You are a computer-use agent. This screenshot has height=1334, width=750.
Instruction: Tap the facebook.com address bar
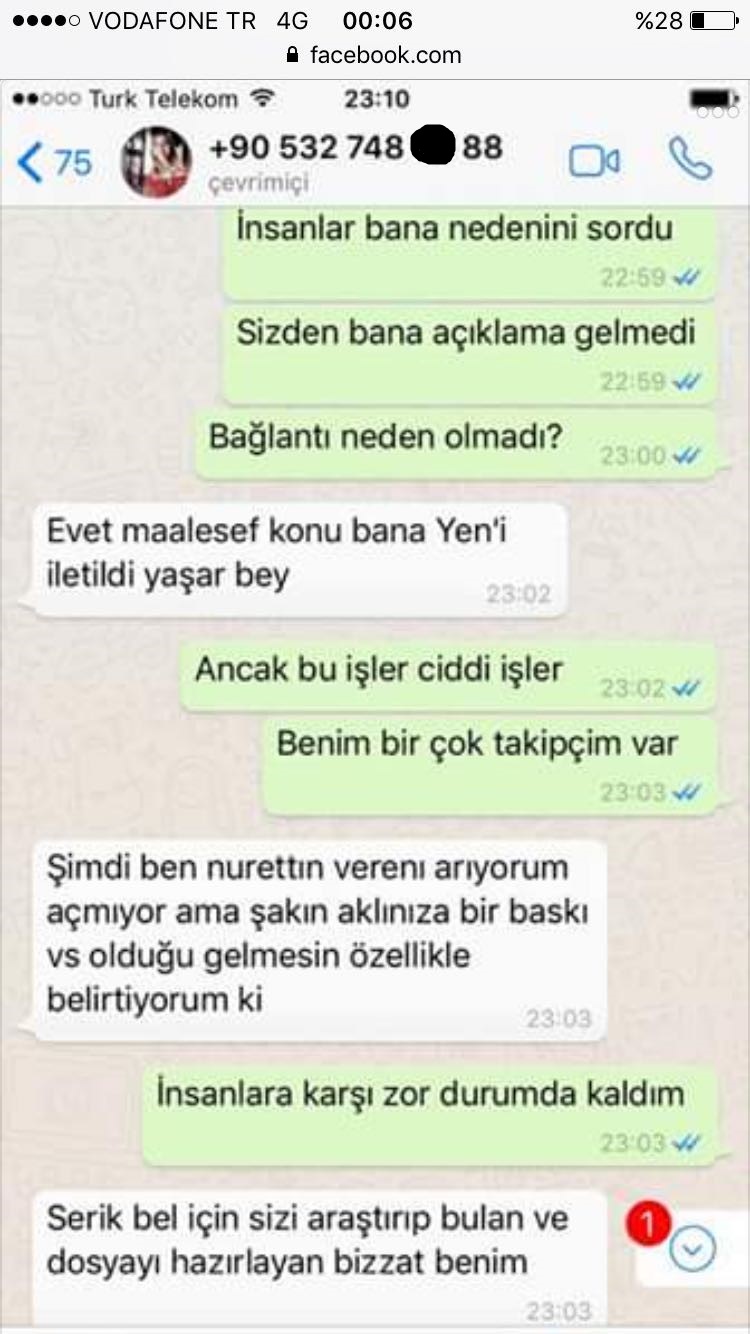pos(374,54)
